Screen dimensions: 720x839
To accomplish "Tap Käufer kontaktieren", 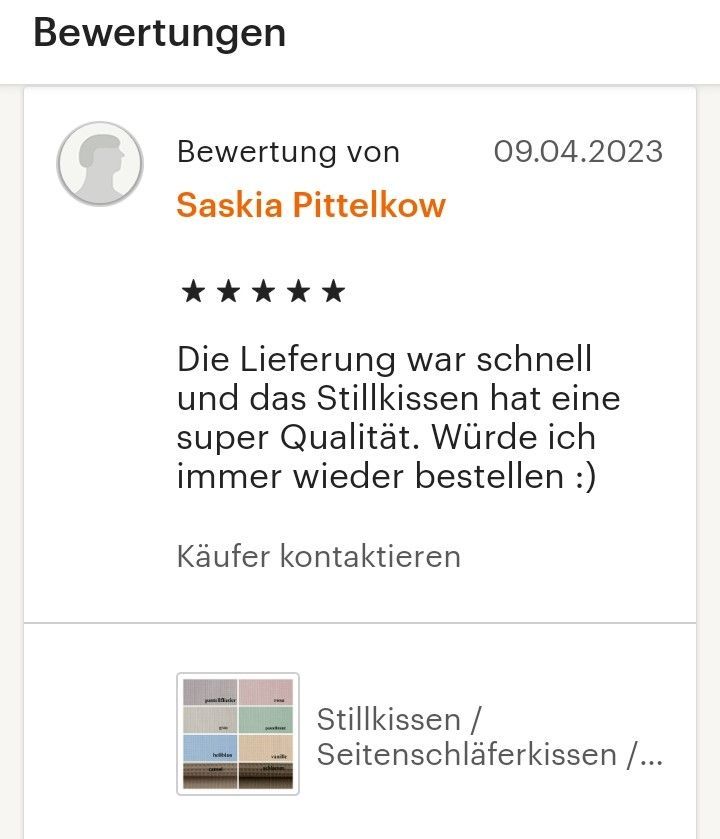I will click(x=318, y=556).
